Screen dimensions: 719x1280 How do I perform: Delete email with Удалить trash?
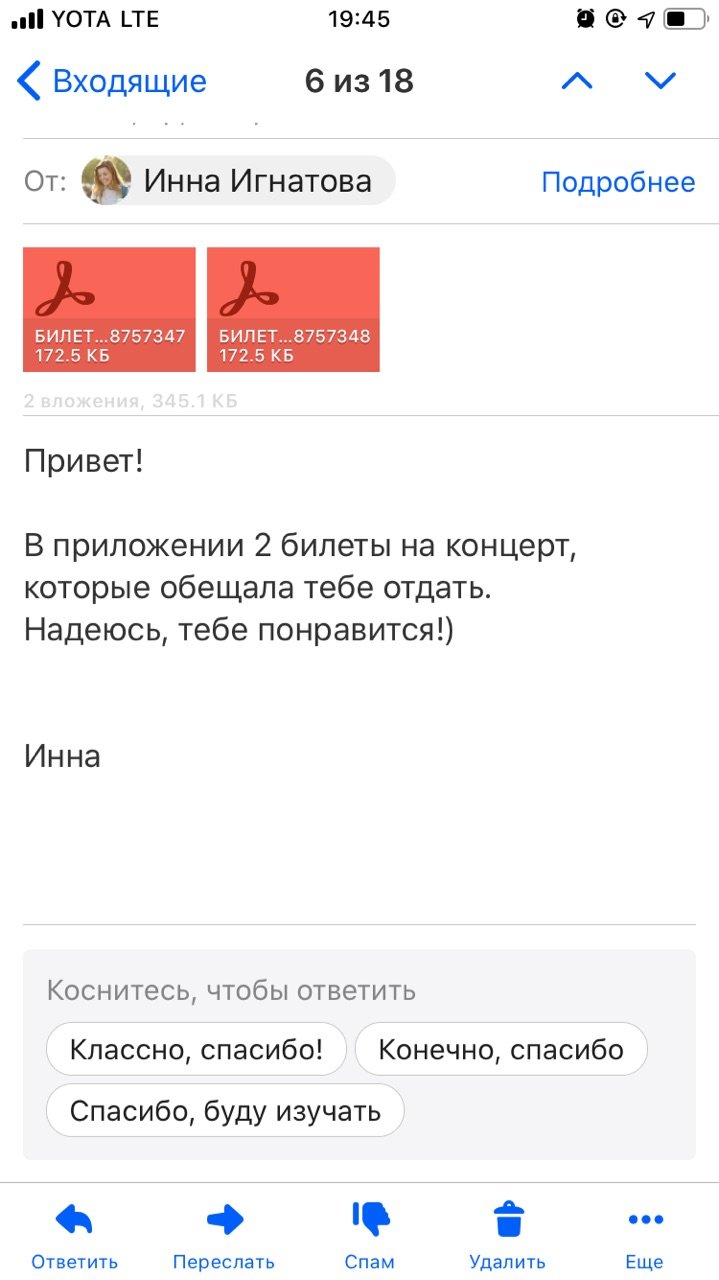click(508, 1234)
